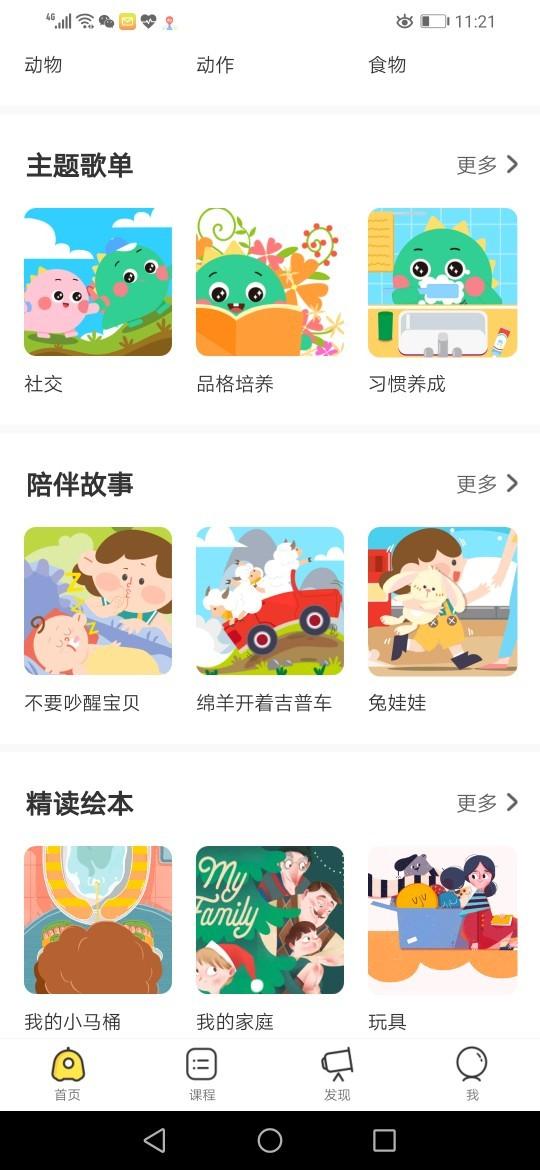Show more 精读绘本 picture books
The width and height of the screenshot is (540, 1170).
487,803
